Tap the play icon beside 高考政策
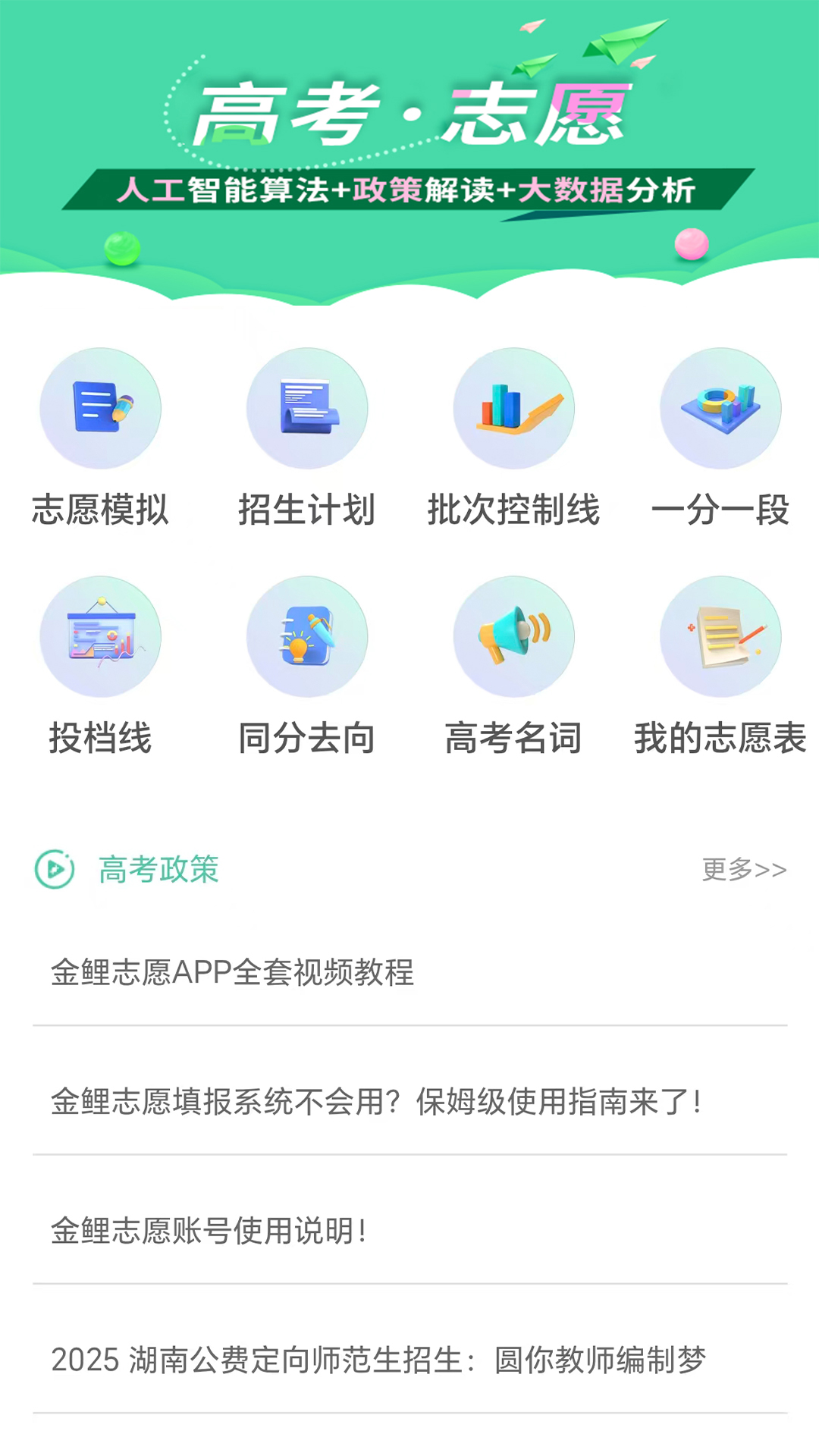This screenshot has width=819, height=1456. tap(55, 870)
